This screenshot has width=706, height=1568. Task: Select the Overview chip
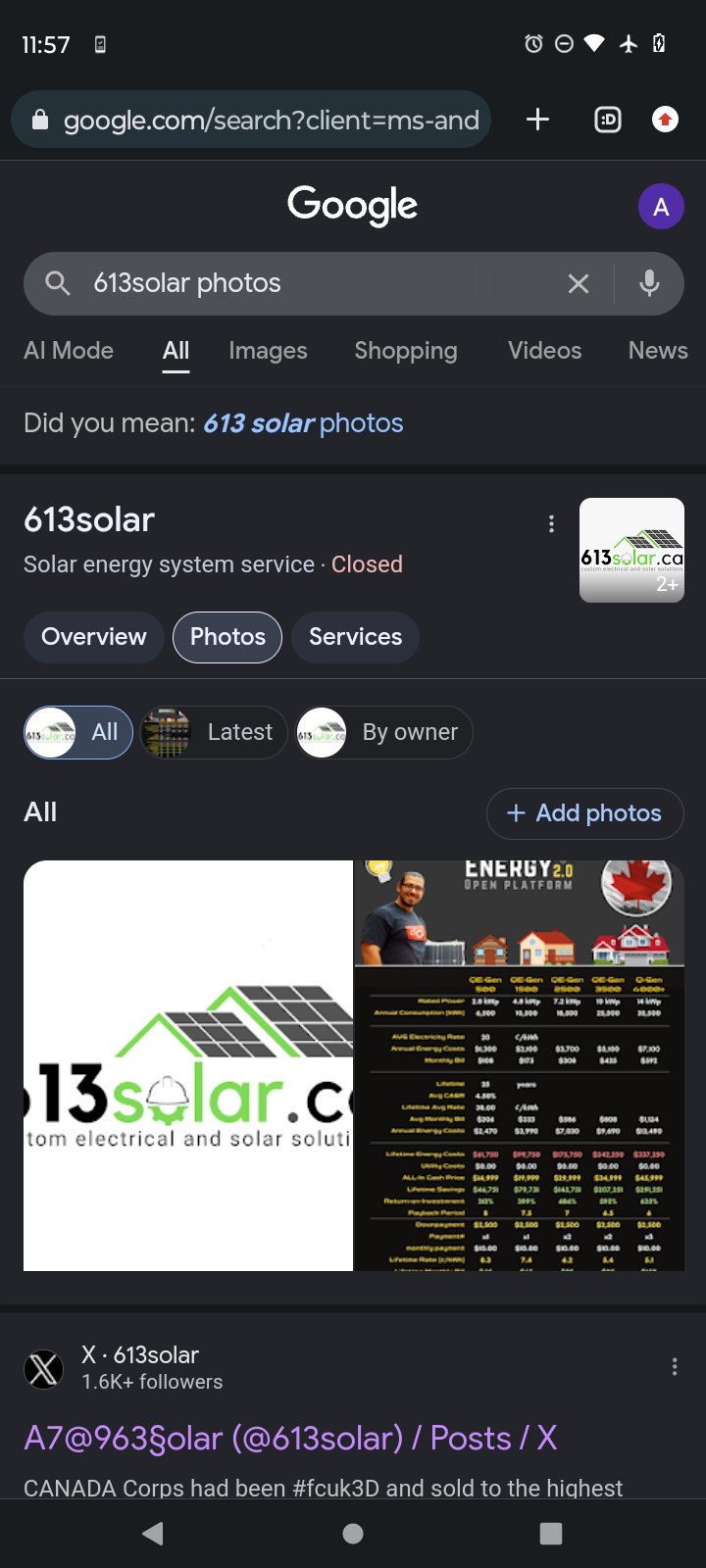[93, 637]
